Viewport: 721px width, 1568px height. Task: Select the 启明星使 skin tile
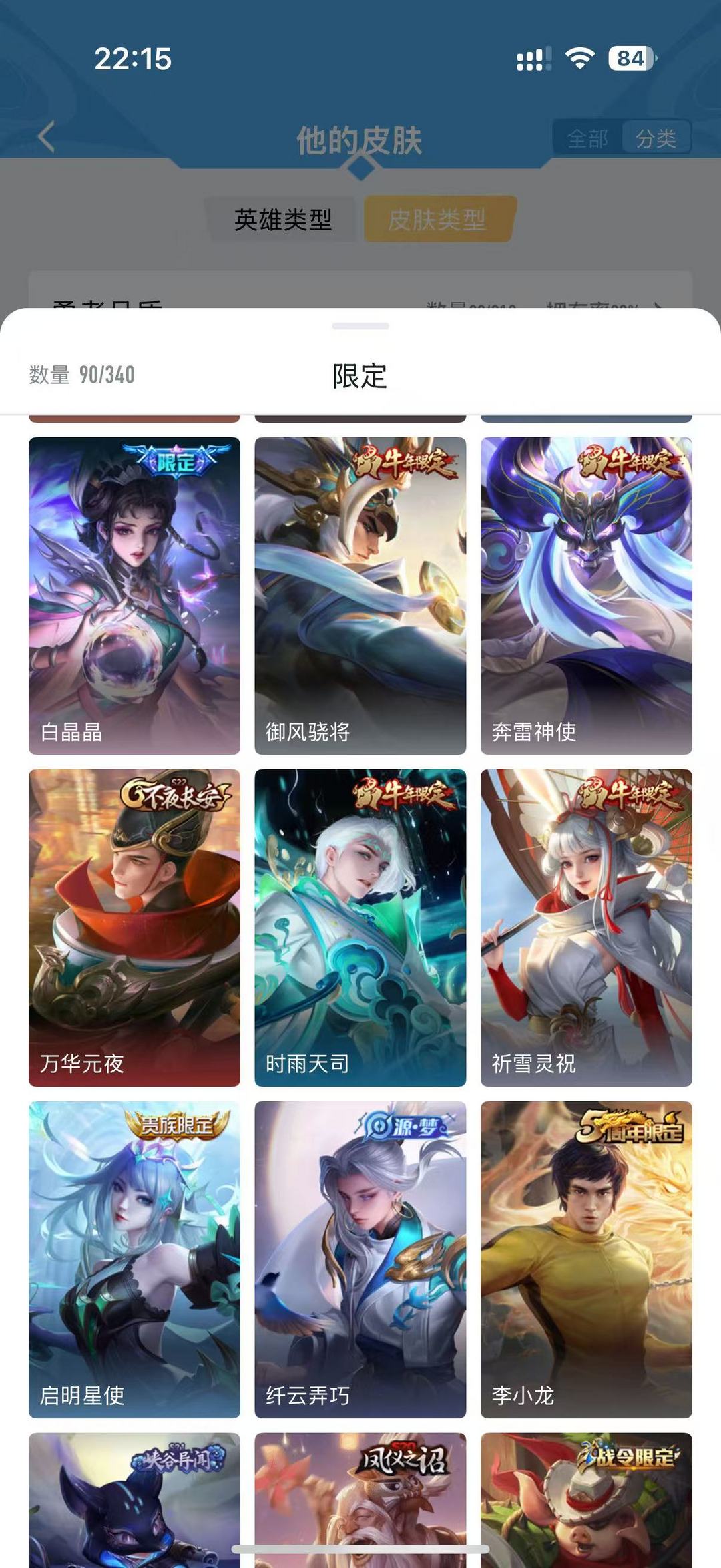(134, 1259)
